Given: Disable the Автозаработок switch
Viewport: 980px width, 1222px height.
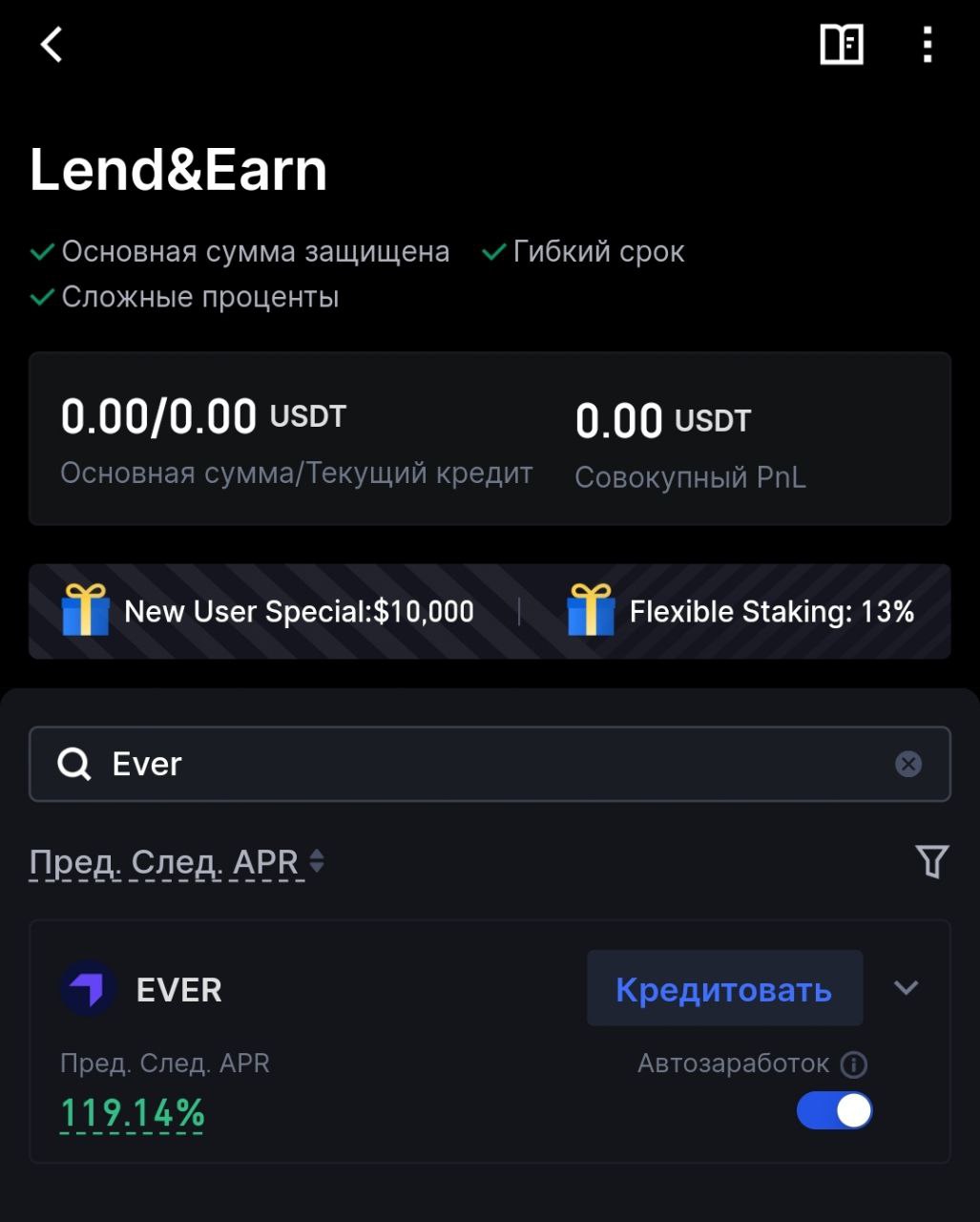Looking at the screenshot, I should (834, 1111).
